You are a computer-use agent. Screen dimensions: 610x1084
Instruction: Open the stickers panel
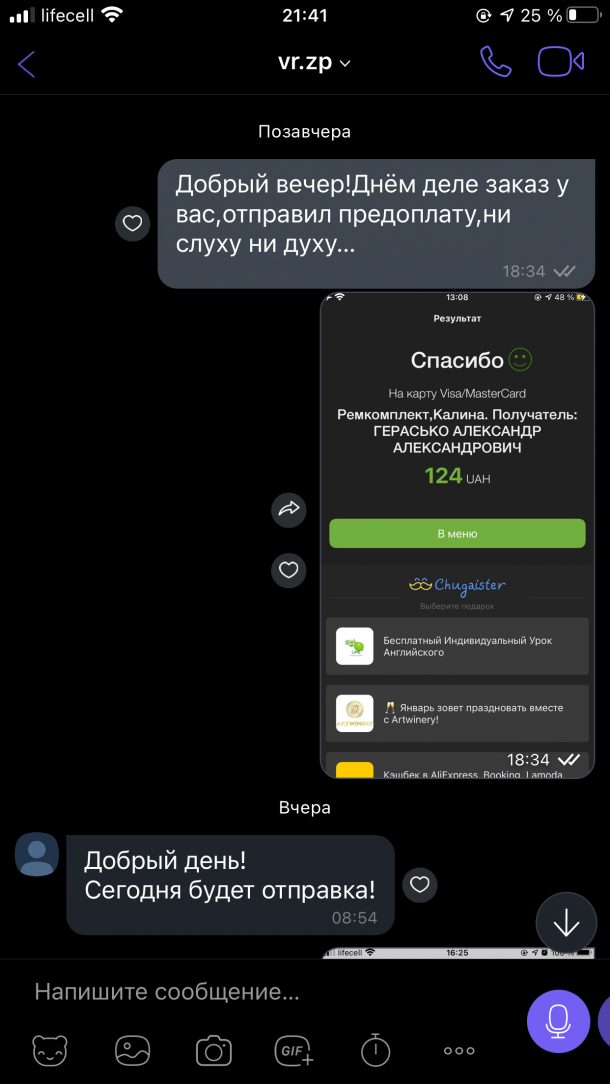coord(50,1050)
